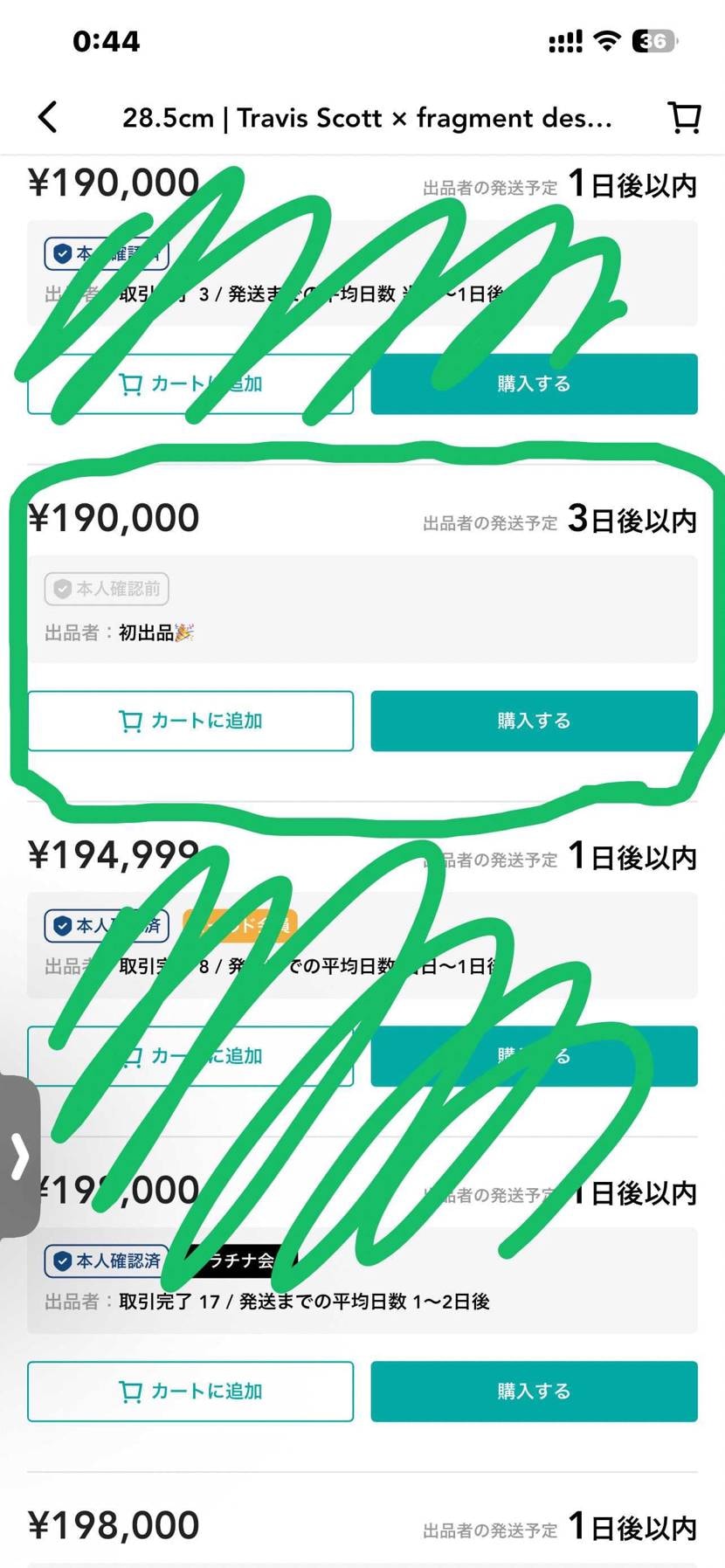Tap the cart icon inside the circled カートに追加 button
The width and height of the screenshot is (725, 1568).
(129, 721)
